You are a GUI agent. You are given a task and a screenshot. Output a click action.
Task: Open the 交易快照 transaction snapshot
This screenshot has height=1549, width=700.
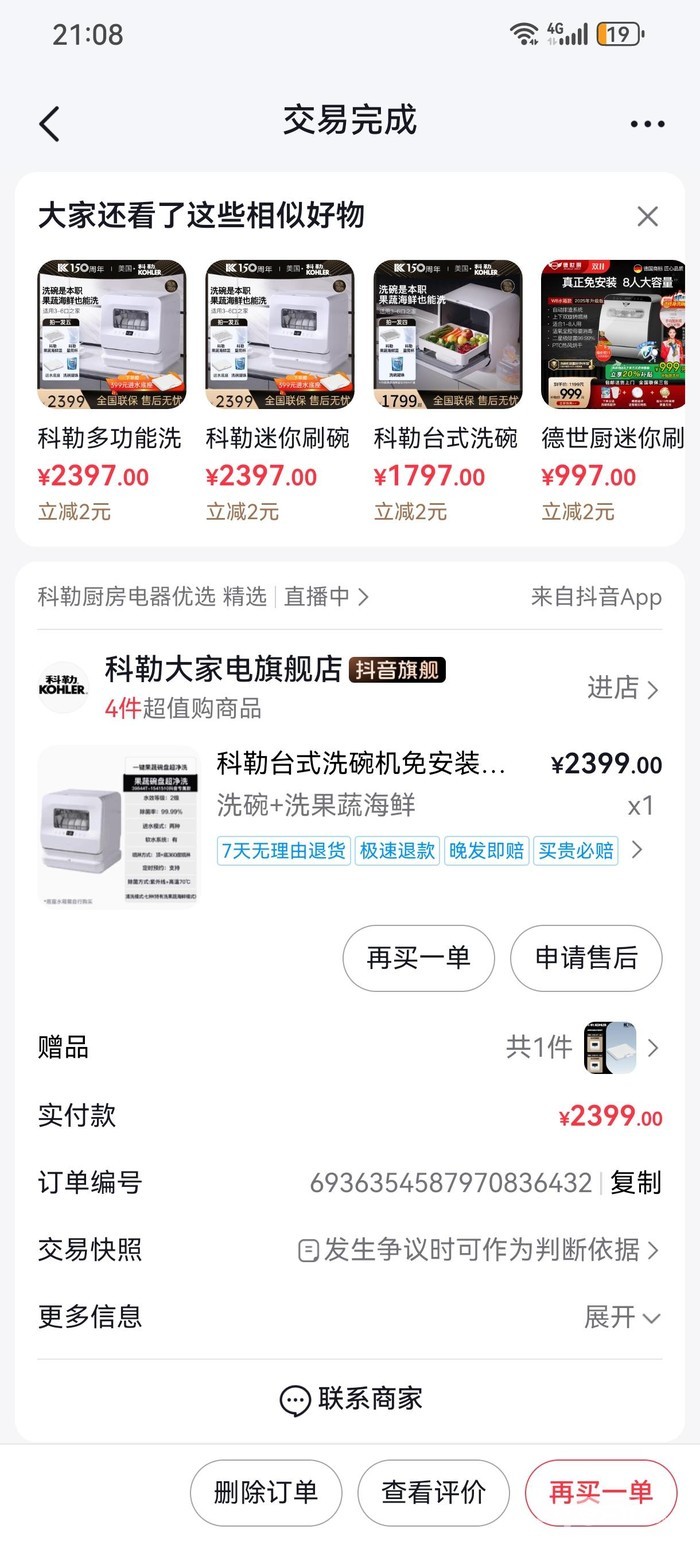tap(480, 1249)
